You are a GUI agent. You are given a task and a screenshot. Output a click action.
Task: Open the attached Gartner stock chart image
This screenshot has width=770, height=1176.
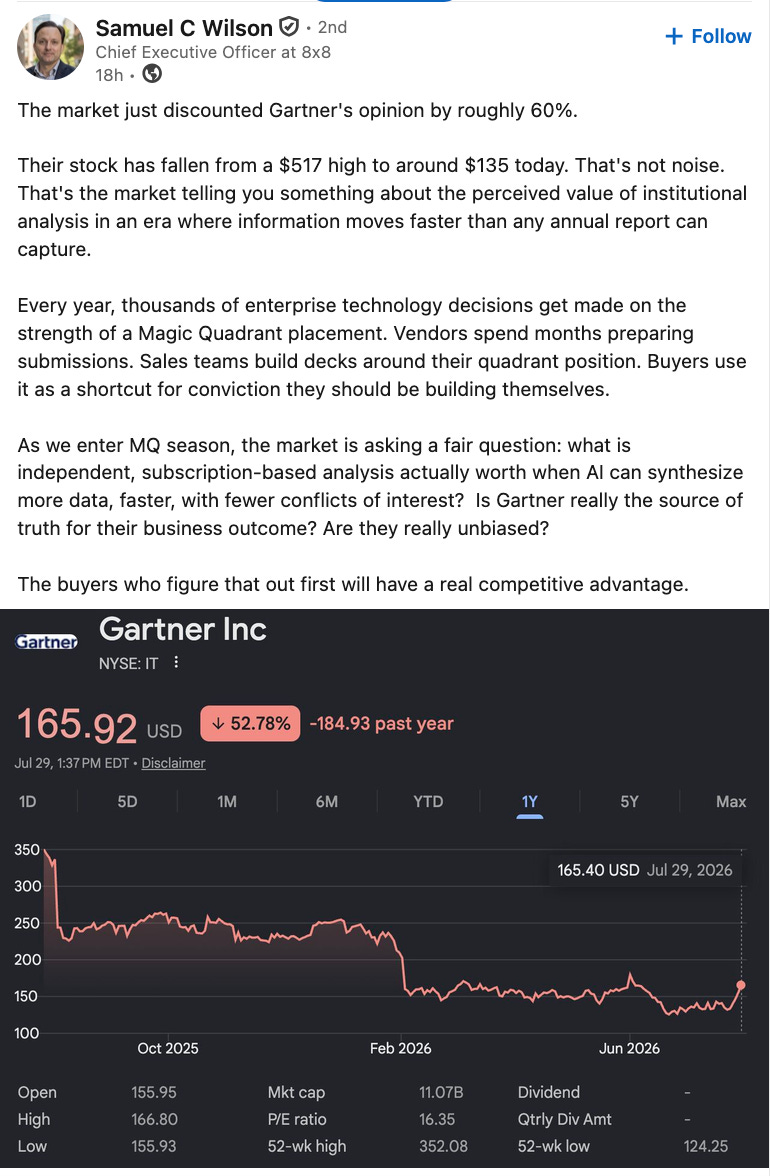point(385,888)
